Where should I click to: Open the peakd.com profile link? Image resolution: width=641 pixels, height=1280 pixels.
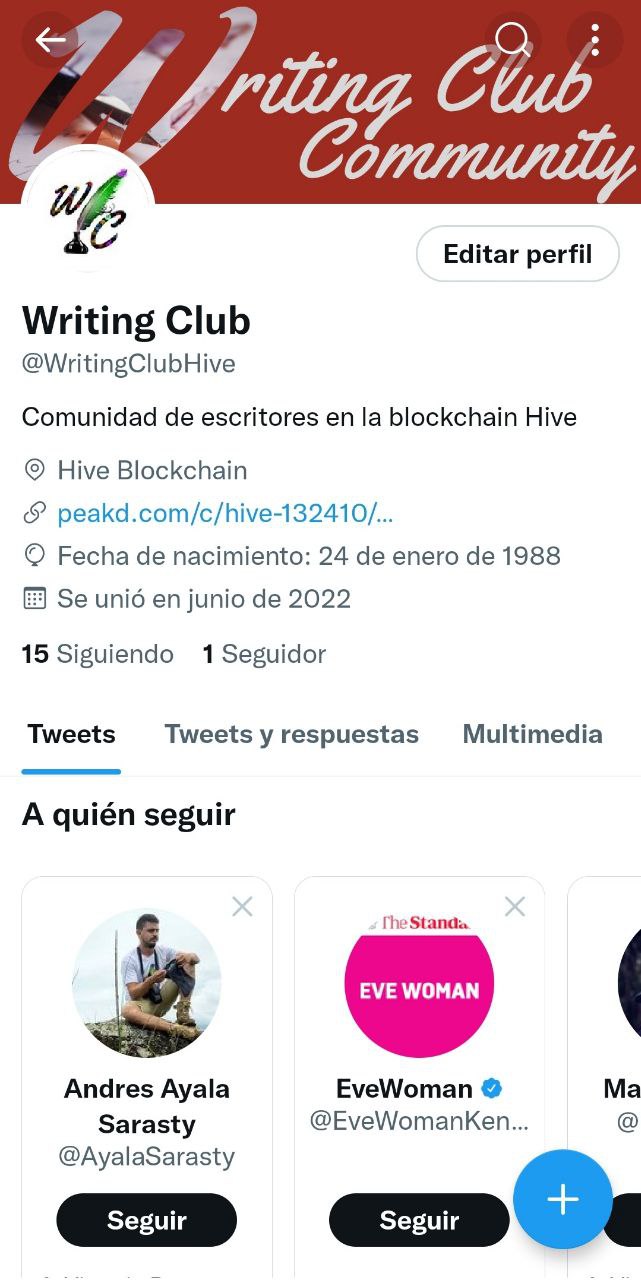pos(225,513)
